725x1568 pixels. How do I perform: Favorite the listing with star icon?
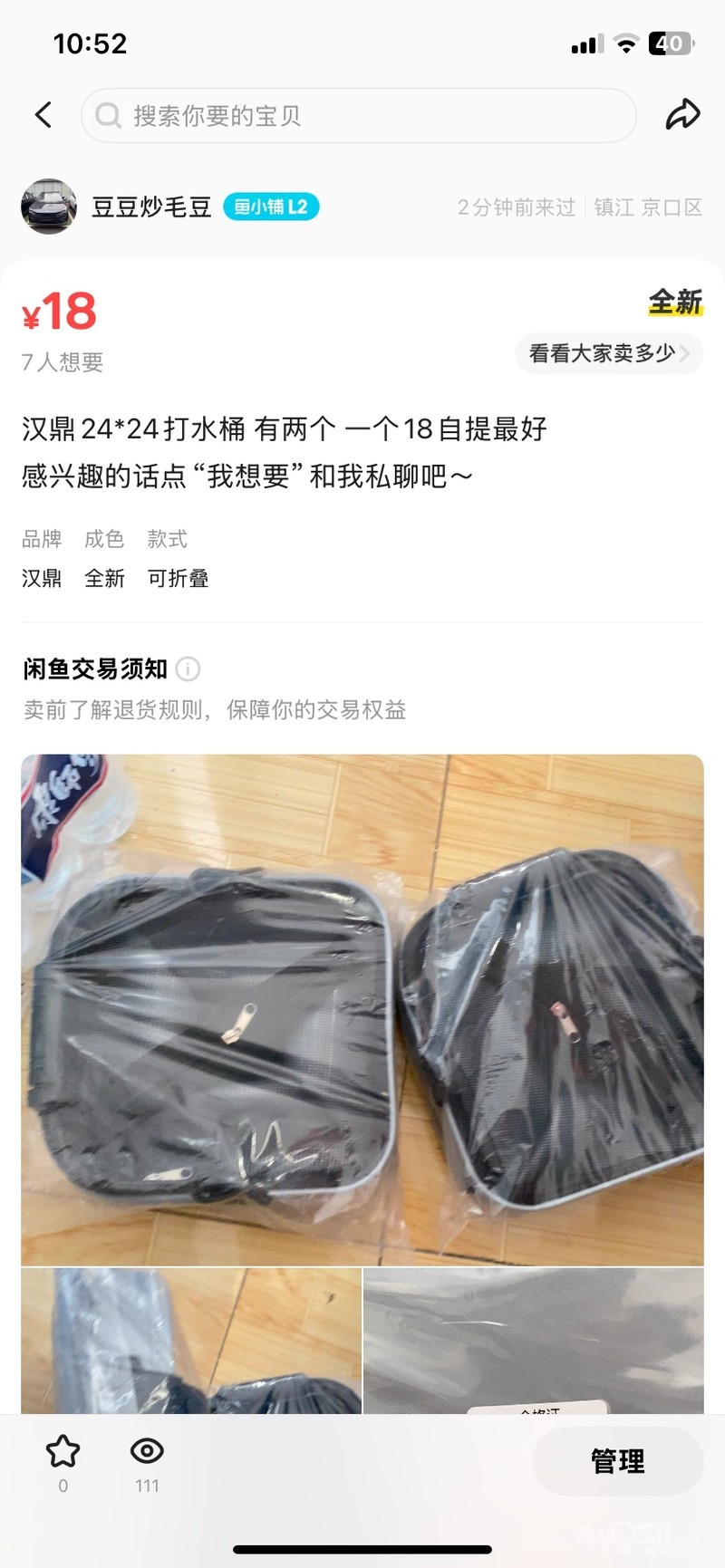pos(63,1451)
